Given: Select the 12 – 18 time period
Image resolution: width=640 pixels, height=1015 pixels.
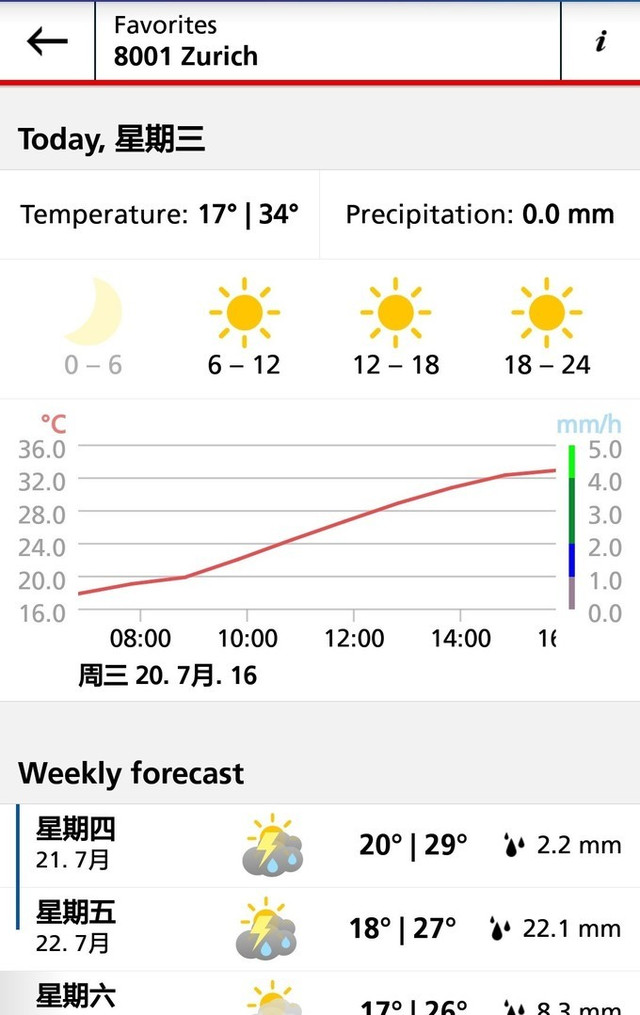Looking at the screenshot, I should tap(396, 328).
